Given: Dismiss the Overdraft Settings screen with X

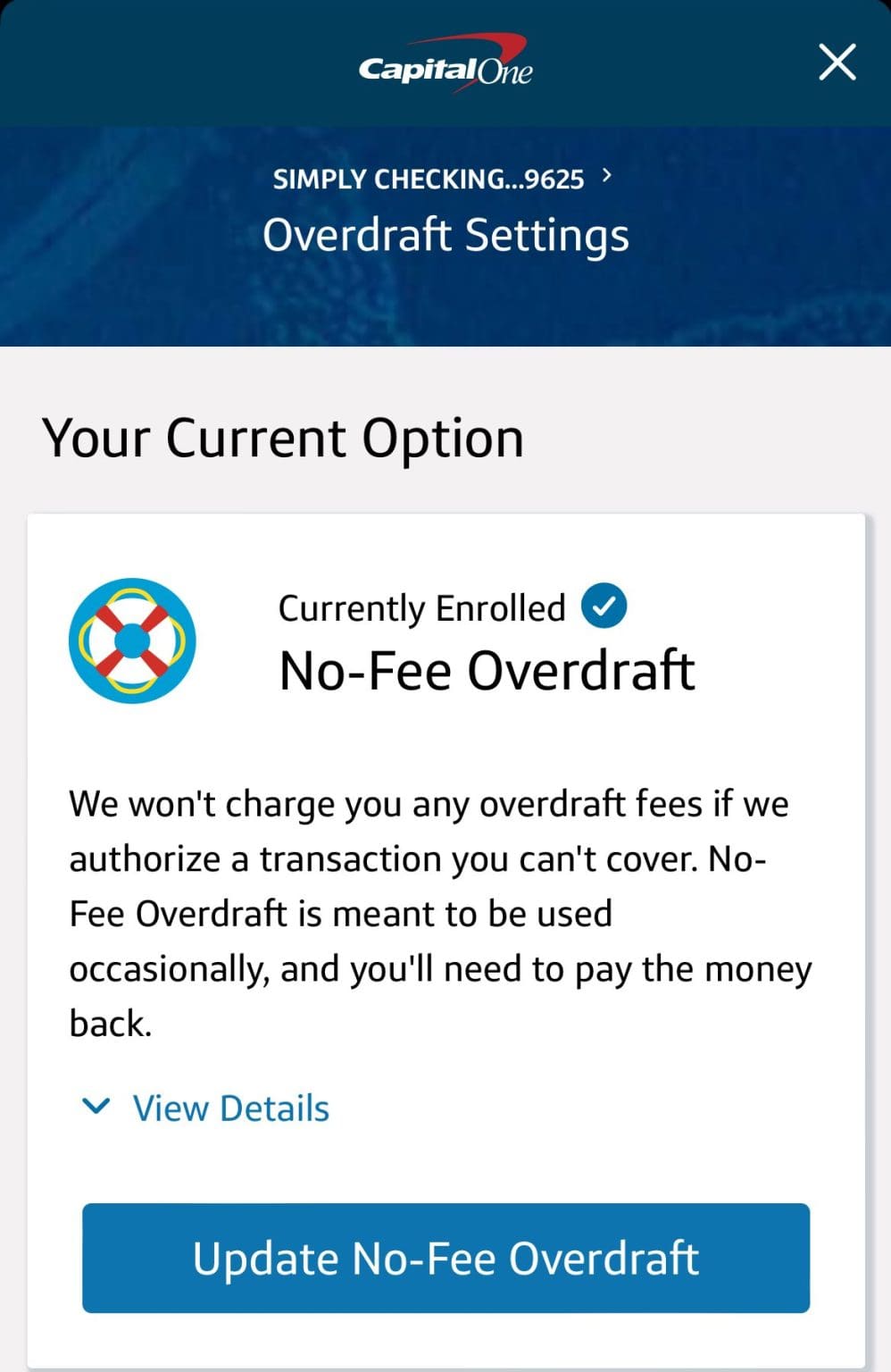Looking at the screenshot, I should point(837,63).
